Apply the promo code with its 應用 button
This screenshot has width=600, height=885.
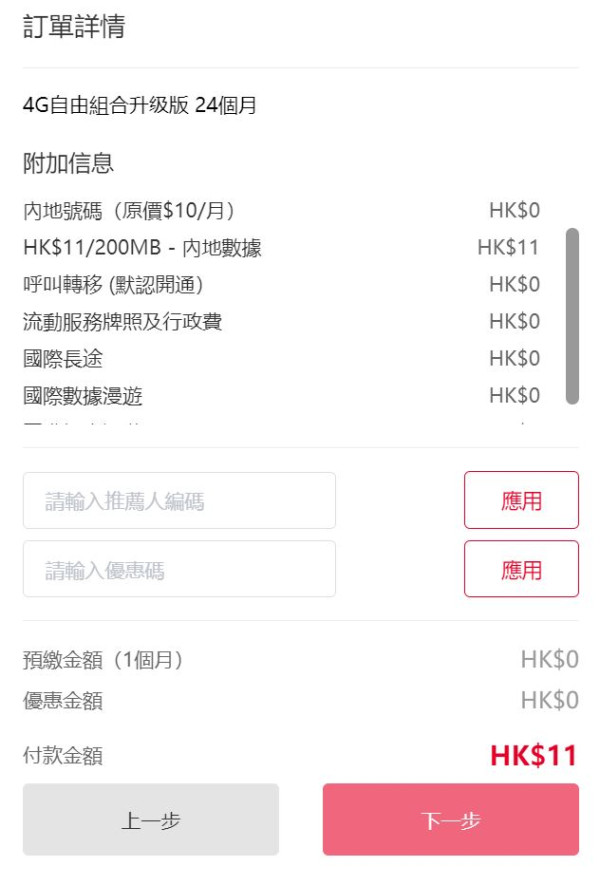pyautogui.click(x=521, y=569)
